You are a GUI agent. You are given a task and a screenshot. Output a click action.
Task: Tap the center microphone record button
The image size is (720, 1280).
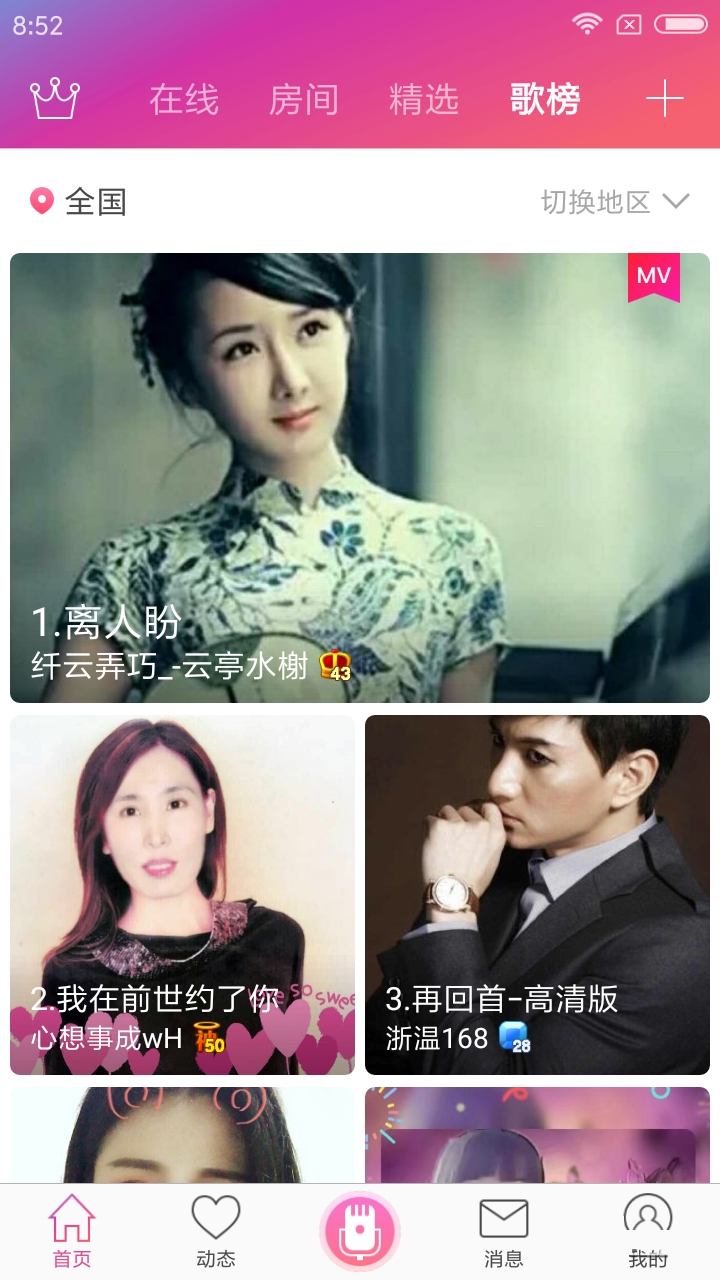coord(360,1231)
